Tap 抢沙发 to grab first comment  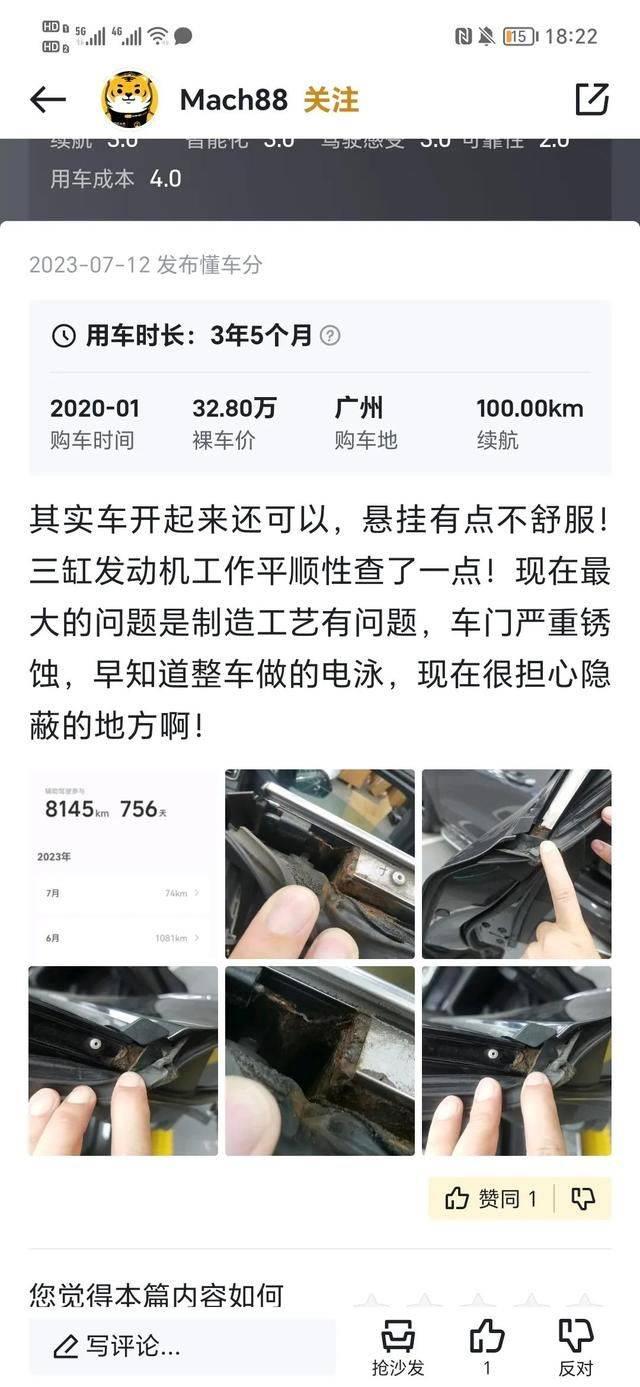pos(398,1345)
